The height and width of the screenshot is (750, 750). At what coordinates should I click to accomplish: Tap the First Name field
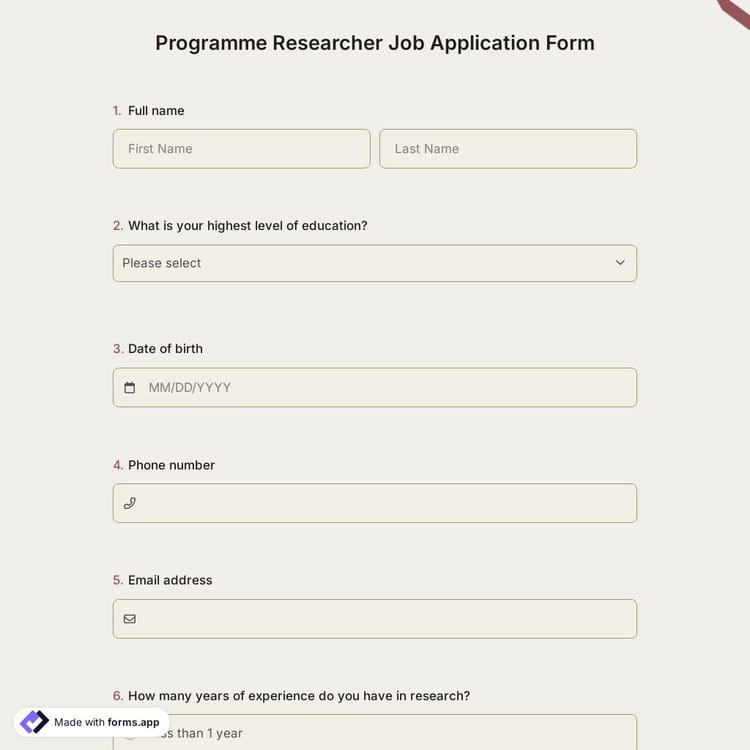click(241, 149)
